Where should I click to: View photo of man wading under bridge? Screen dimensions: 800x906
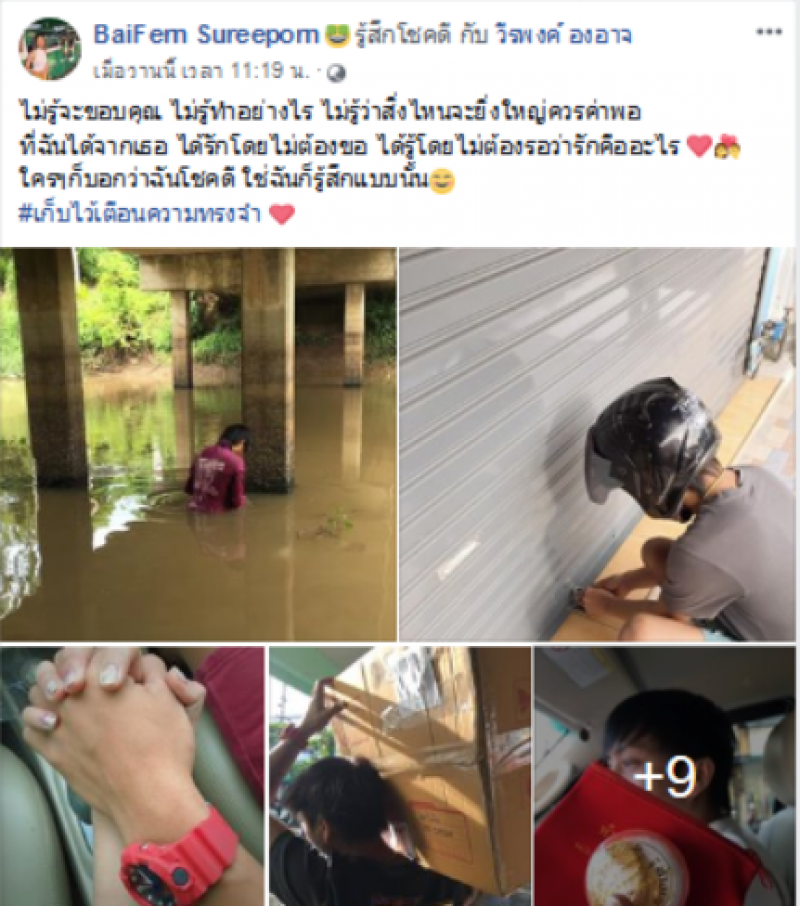[x=198, y=444]
